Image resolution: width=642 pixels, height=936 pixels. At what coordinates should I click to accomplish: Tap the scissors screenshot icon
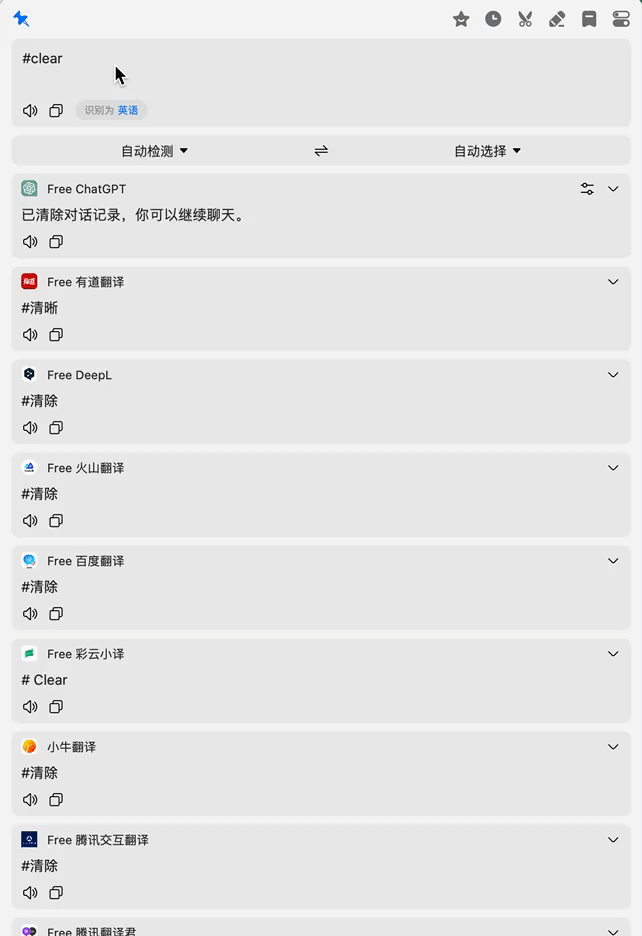click(x=525, y=19)
